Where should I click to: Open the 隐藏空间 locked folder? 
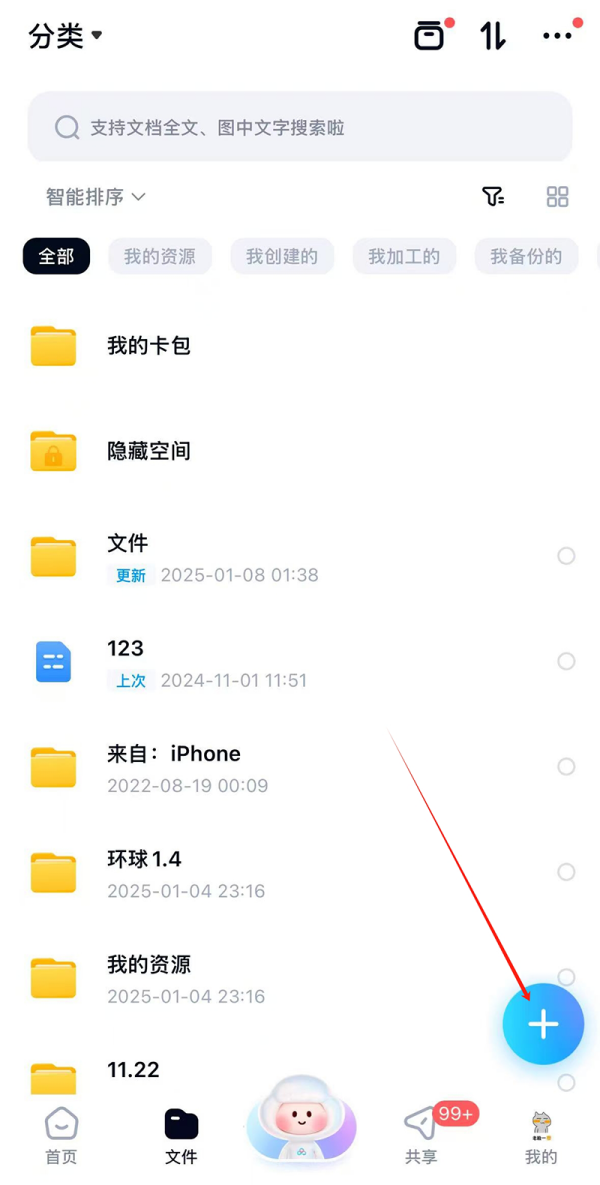click(x=148, y=451)
